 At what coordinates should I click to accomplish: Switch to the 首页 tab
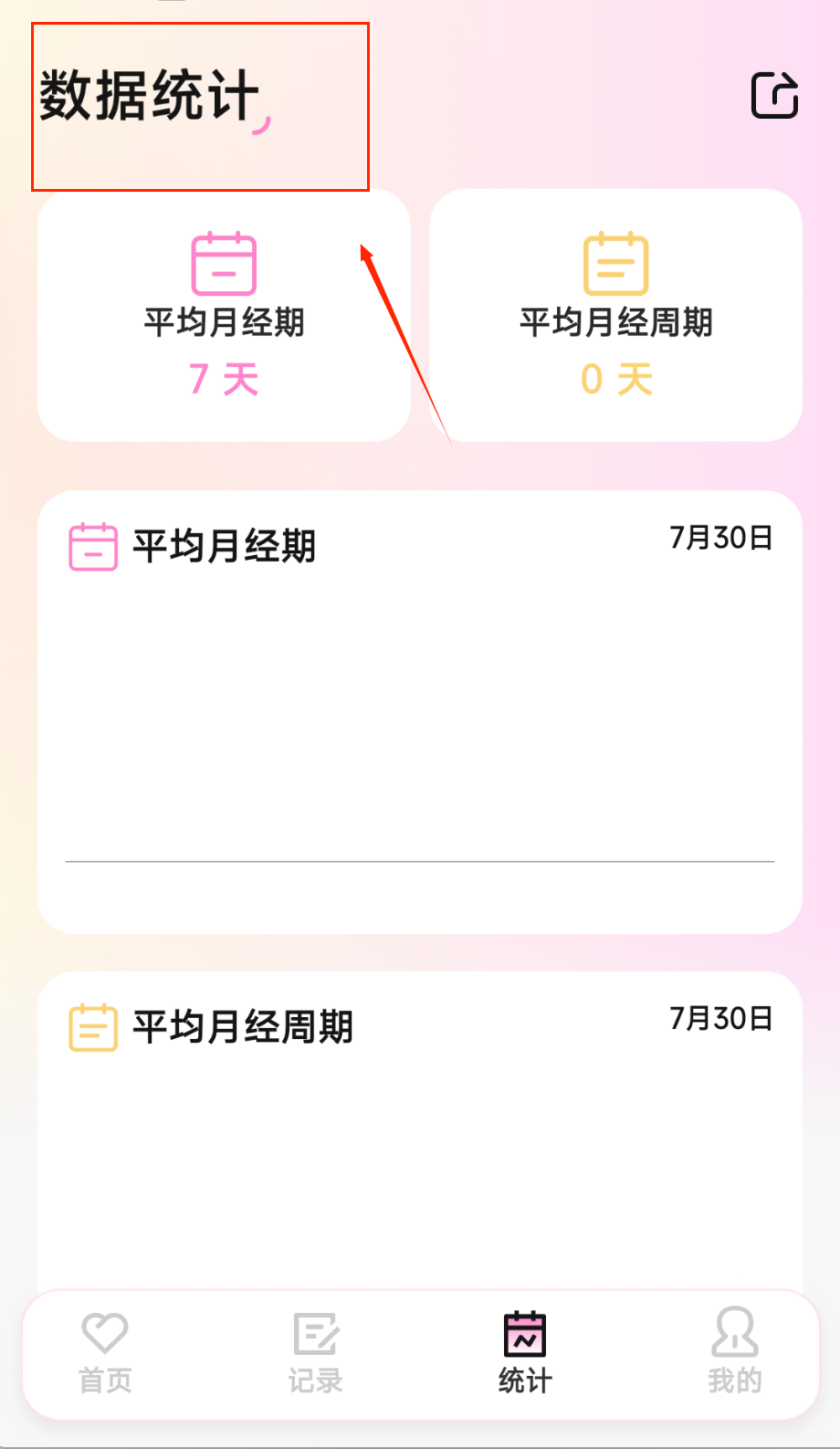(x=105, y=1353)
